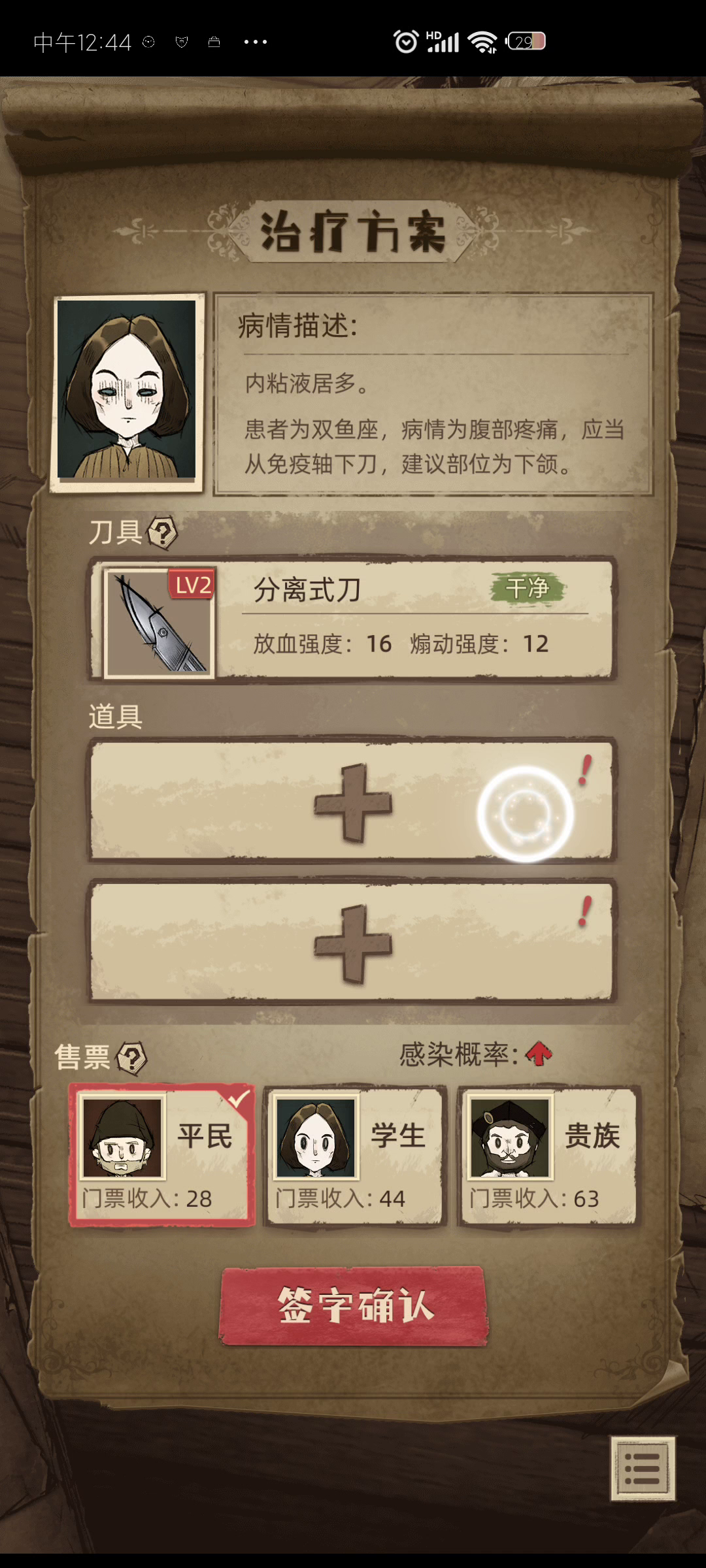Select the 平民 ticket option
Image resolution: width=706 pixels, height=1568 pixels.
161,1155
